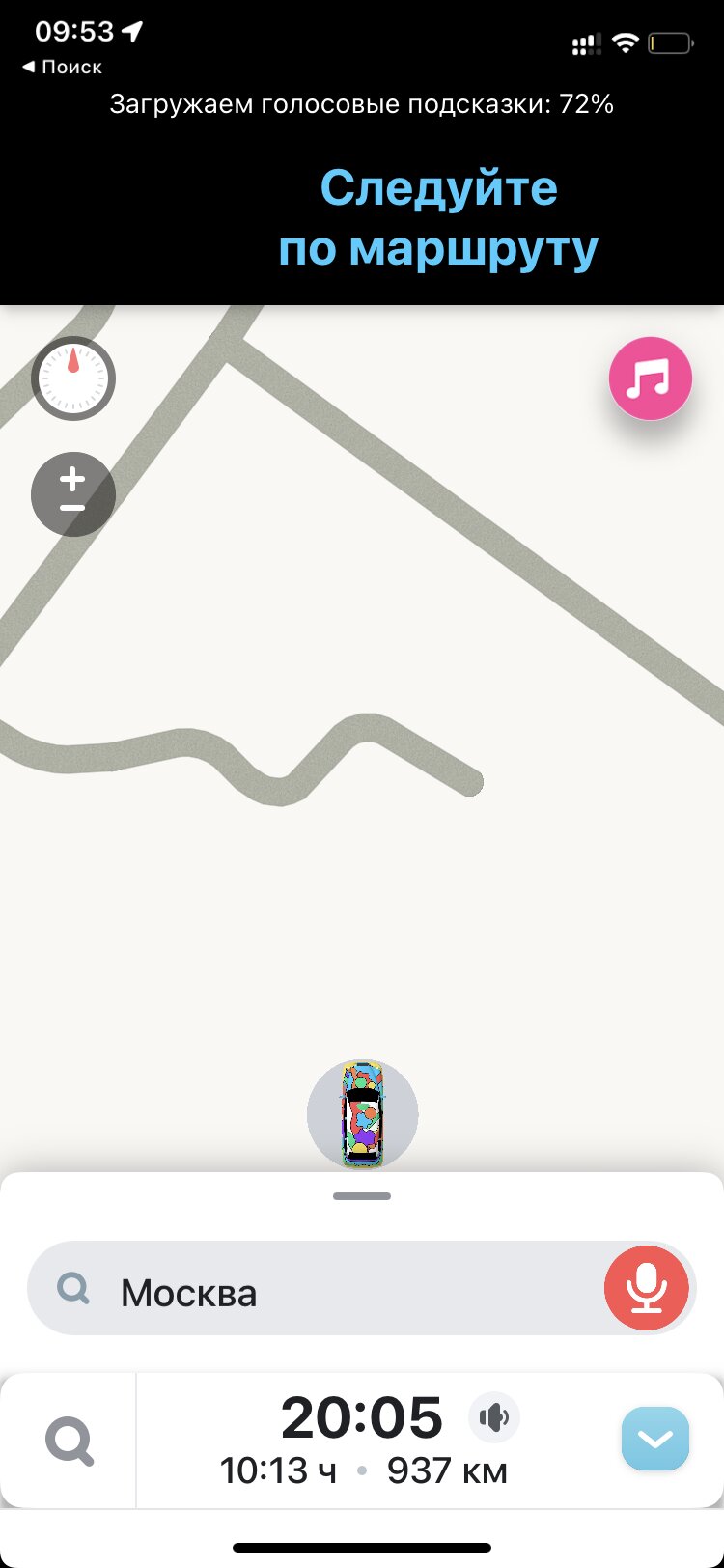Screen dimensions: 724x1568
Task: Tap the colorful car on the map
Action: coord(363,1114)
